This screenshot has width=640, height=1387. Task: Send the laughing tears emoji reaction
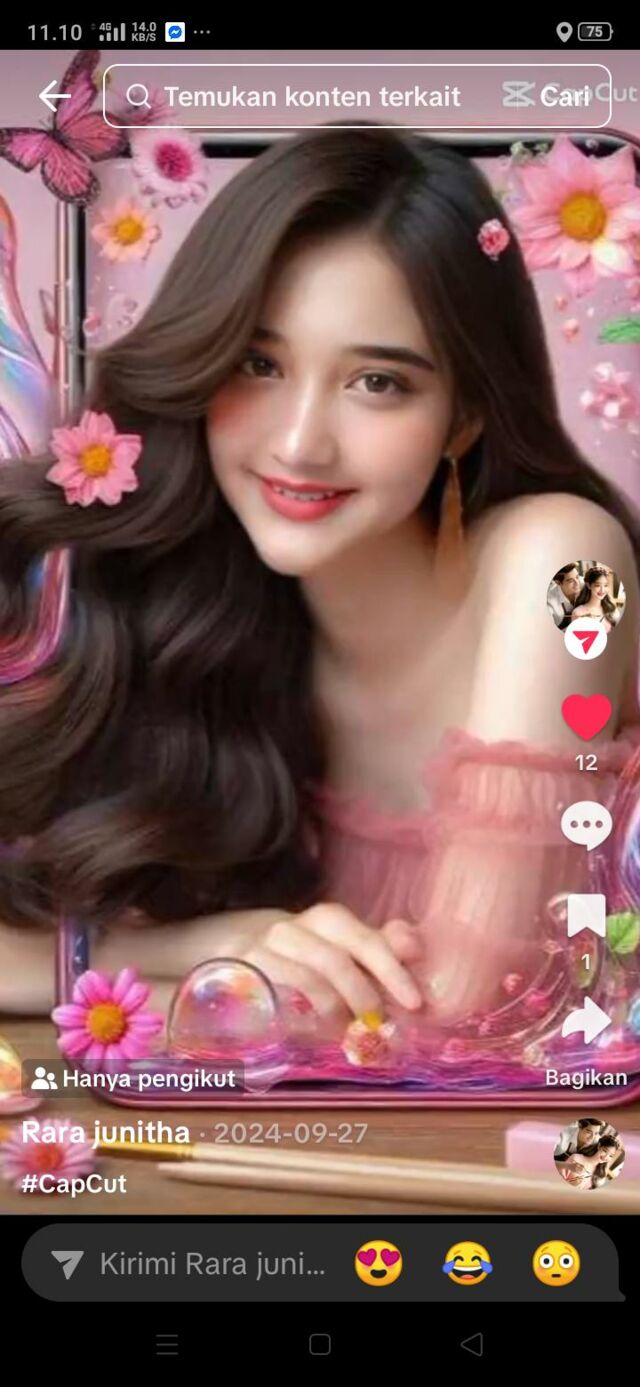(x=467, y=1263)
